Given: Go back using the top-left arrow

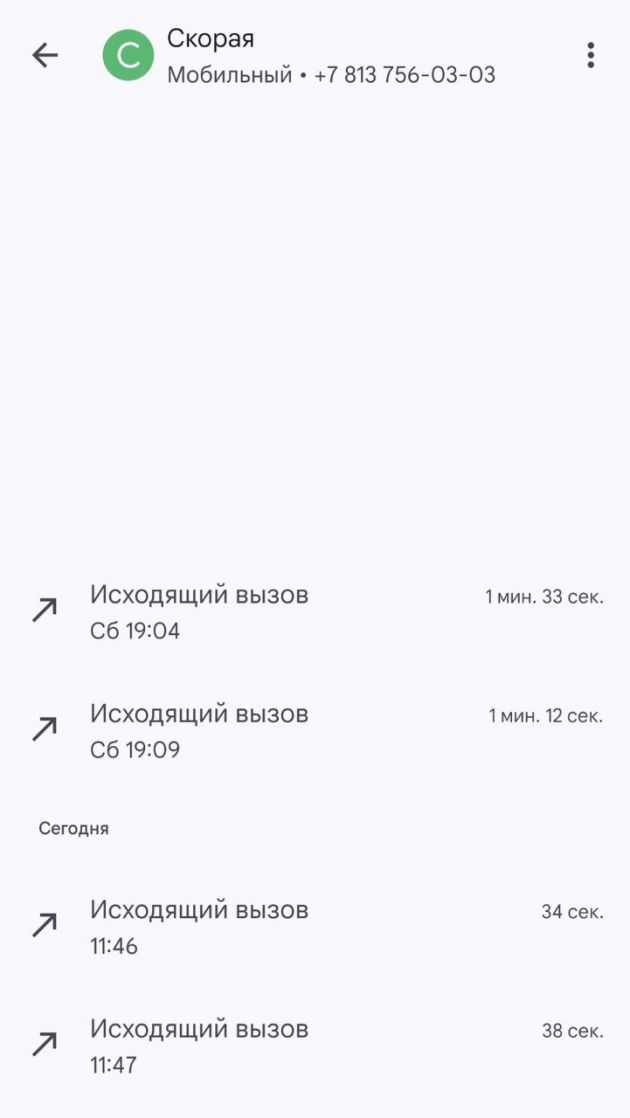Looking at the screenshot, I should [x=45, y=55].
